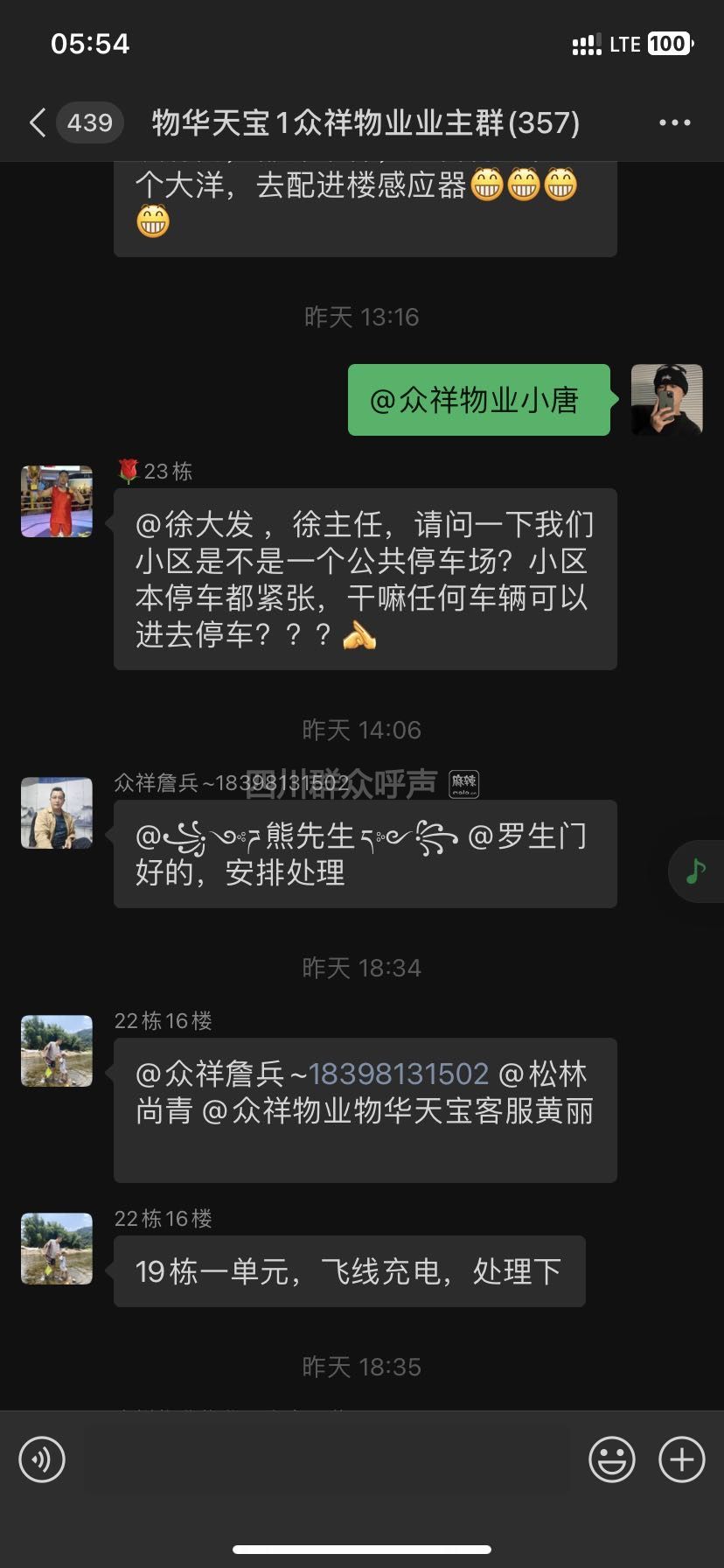The height and width of the screenshot is (1568, 724).
Task: Open the emoji sticker panel
Action: click(x=611, y=1459)
